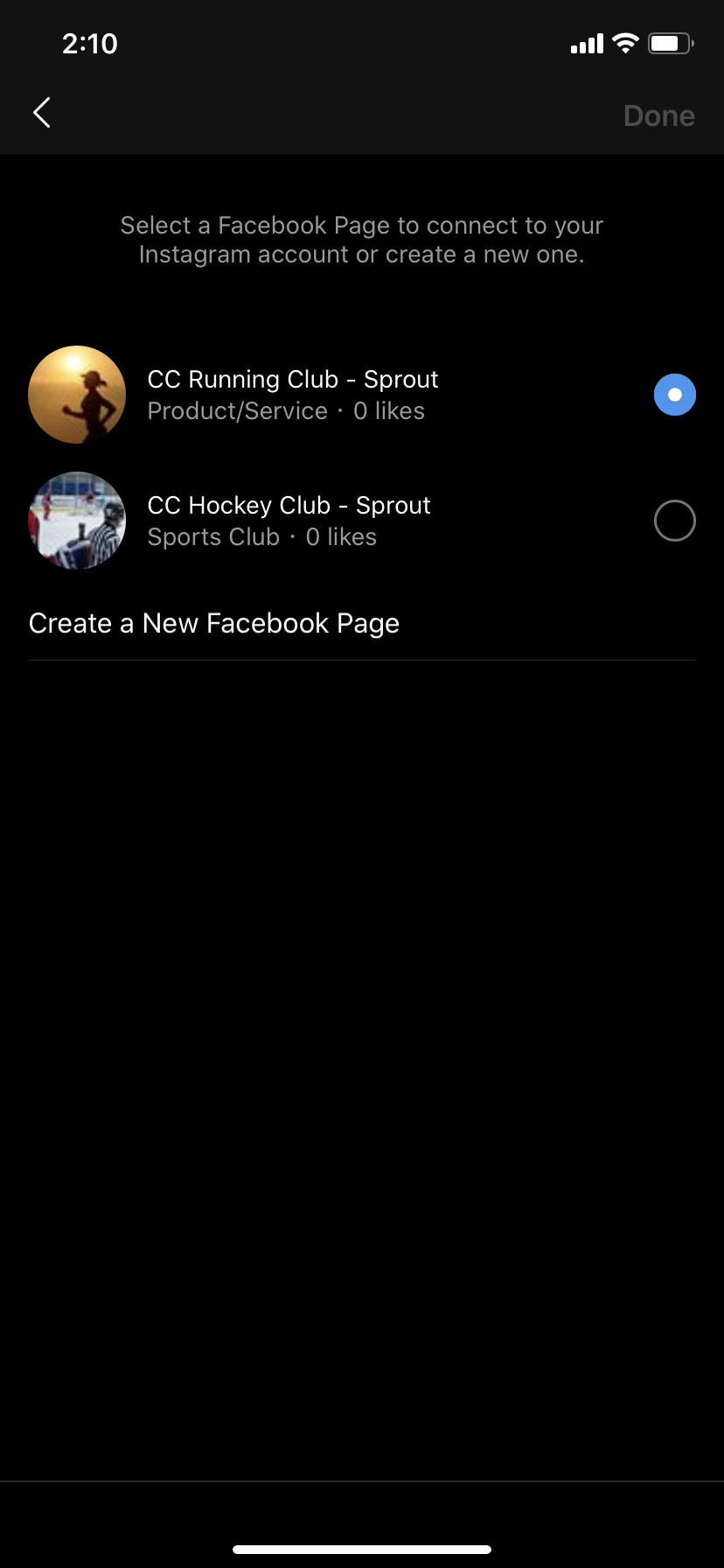Tap the clock showing 2:10
The width and height of the screenshot is (724, 1568).
click(x=90, y=43)
